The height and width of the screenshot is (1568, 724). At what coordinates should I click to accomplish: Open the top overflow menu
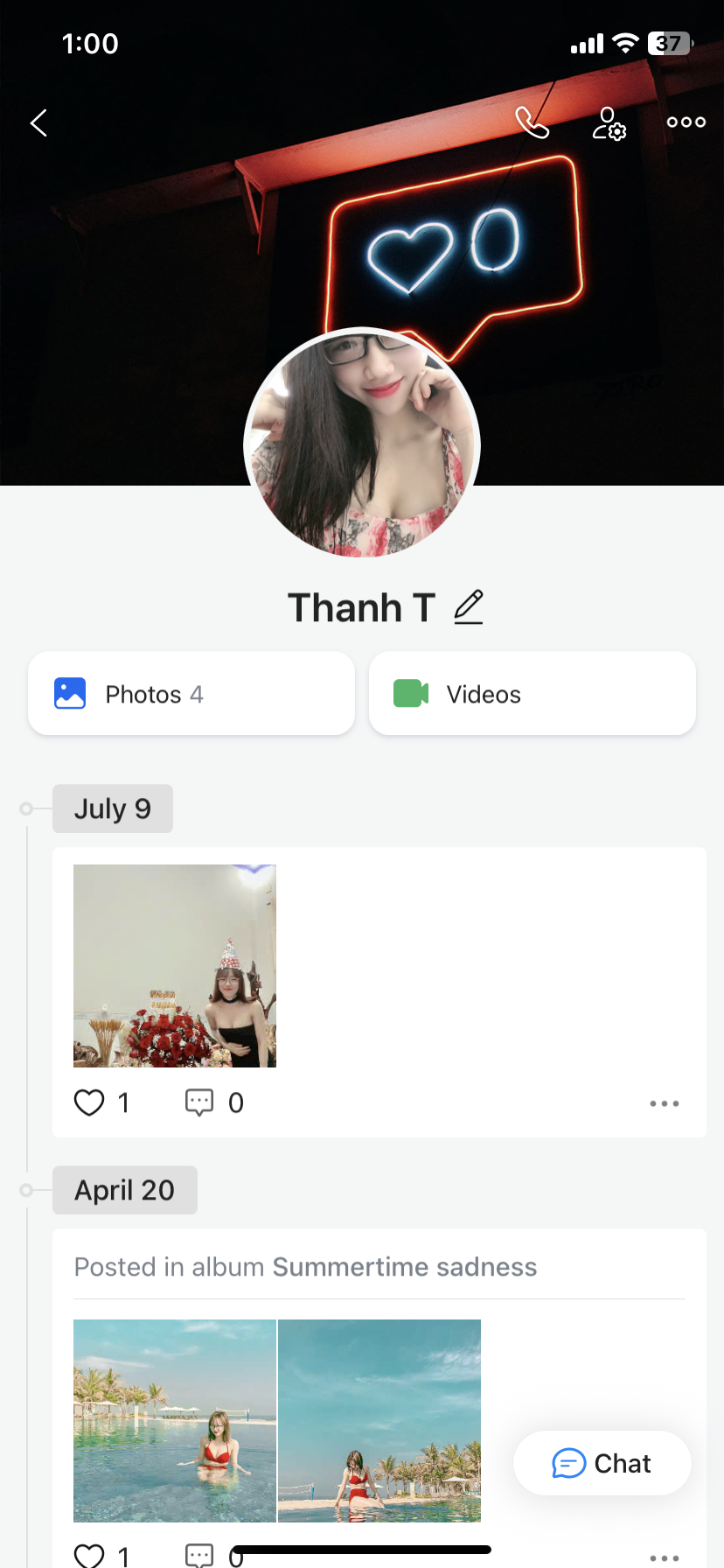tap(686, 122)
